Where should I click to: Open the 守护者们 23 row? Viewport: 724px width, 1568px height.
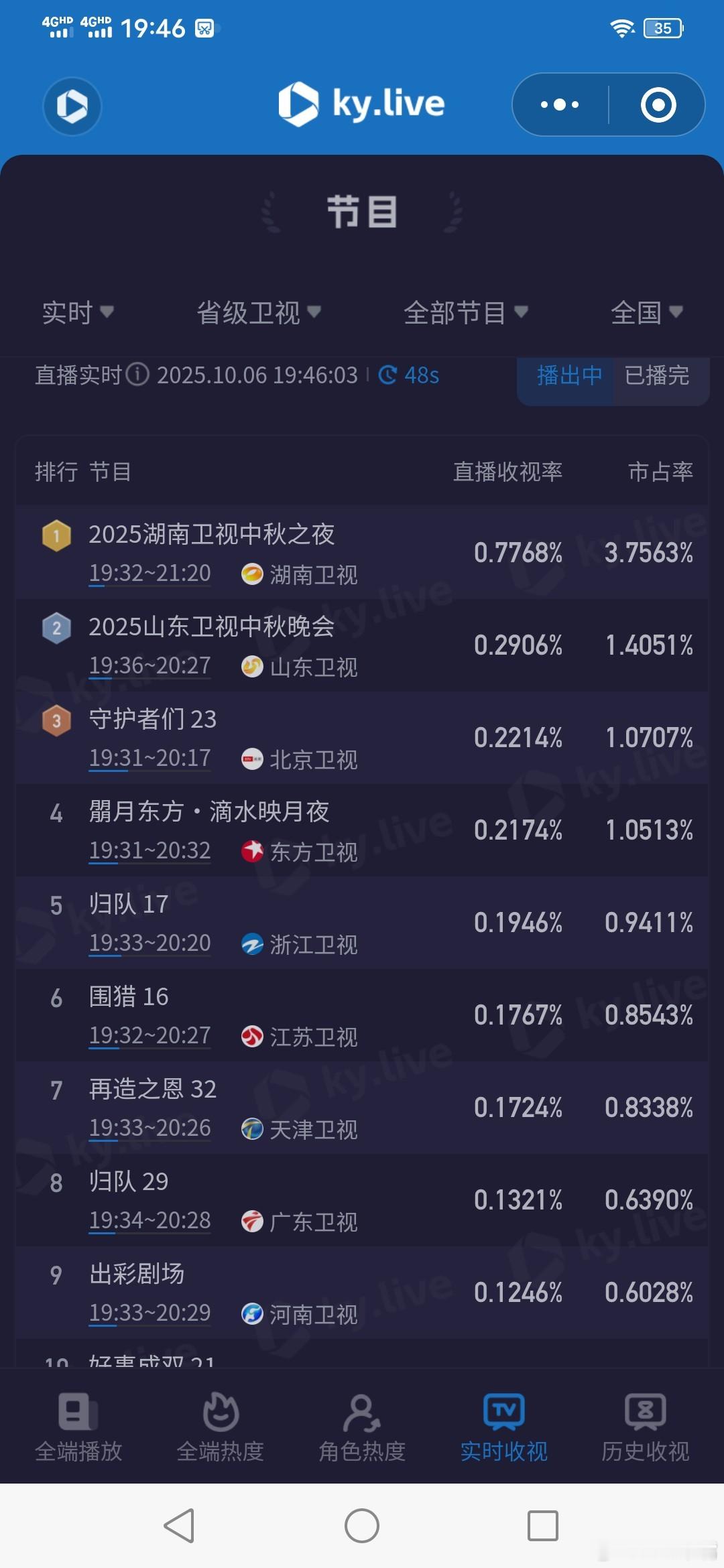[x=362, y=737]
